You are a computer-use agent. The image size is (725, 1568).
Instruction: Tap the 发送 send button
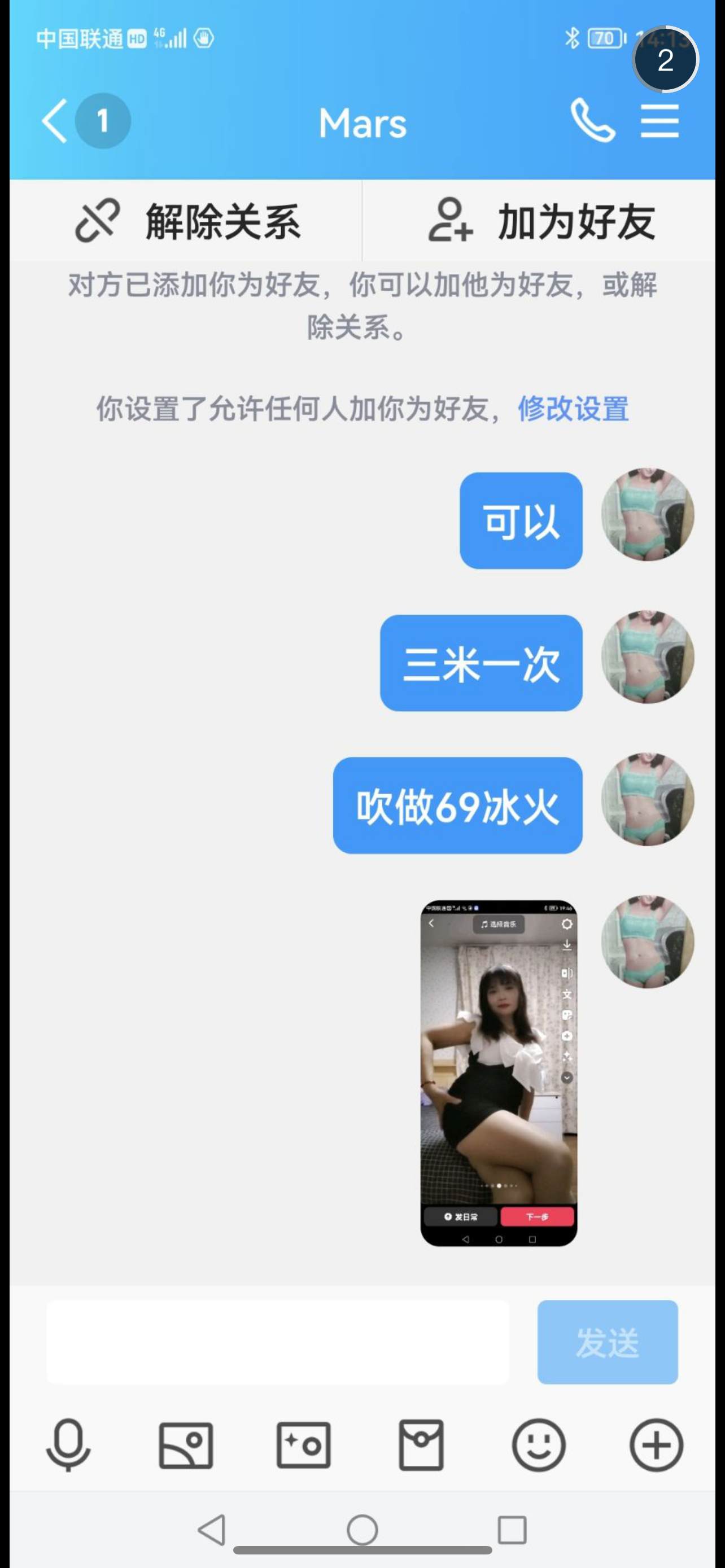pyautogui.click(x=607, y=1342)
